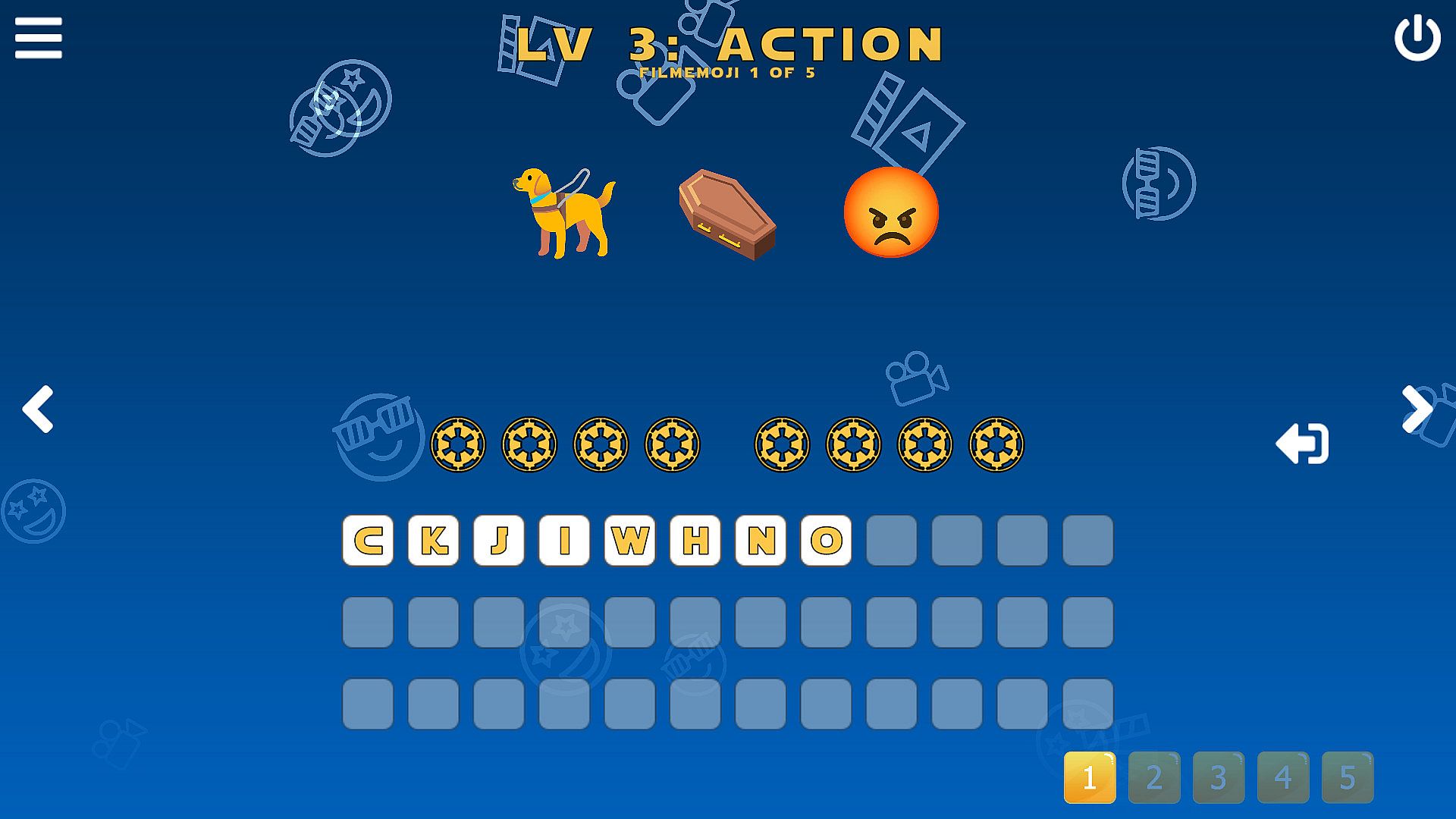Select the letter tile K
This screenshot has width=1456, height=819.
[433, 541]
